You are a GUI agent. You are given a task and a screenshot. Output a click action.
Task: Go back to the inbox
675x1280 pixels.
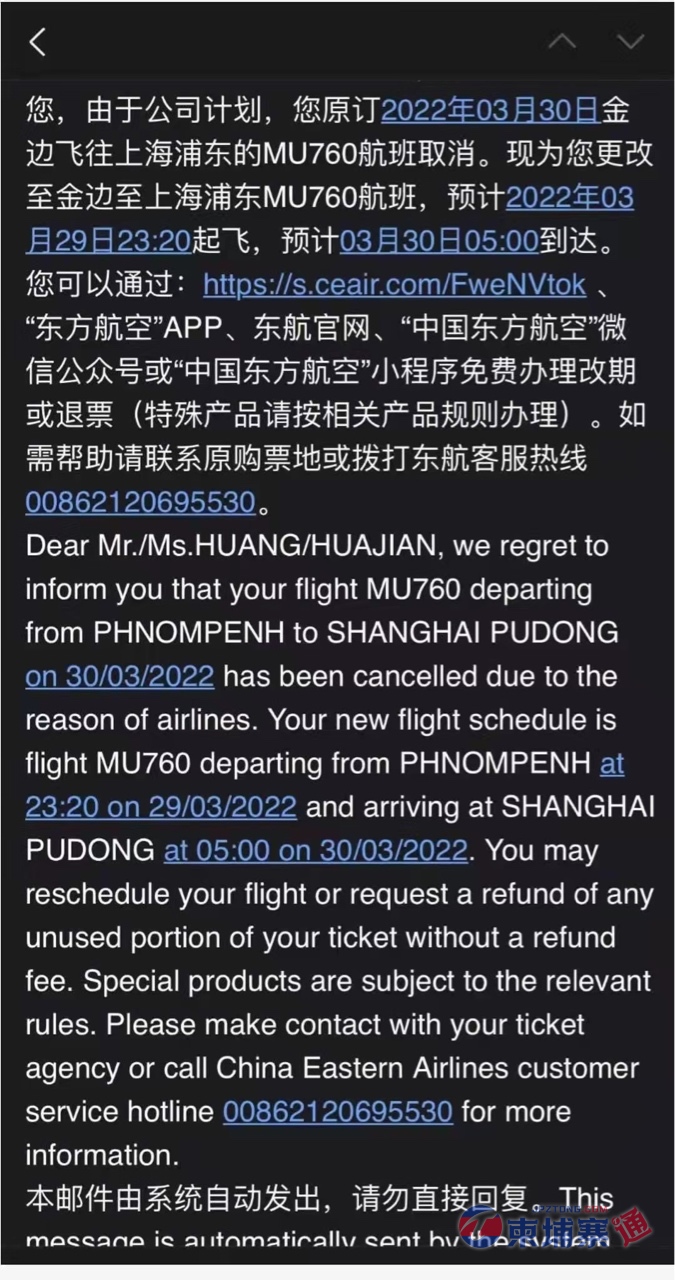click(x=38, y=42)
